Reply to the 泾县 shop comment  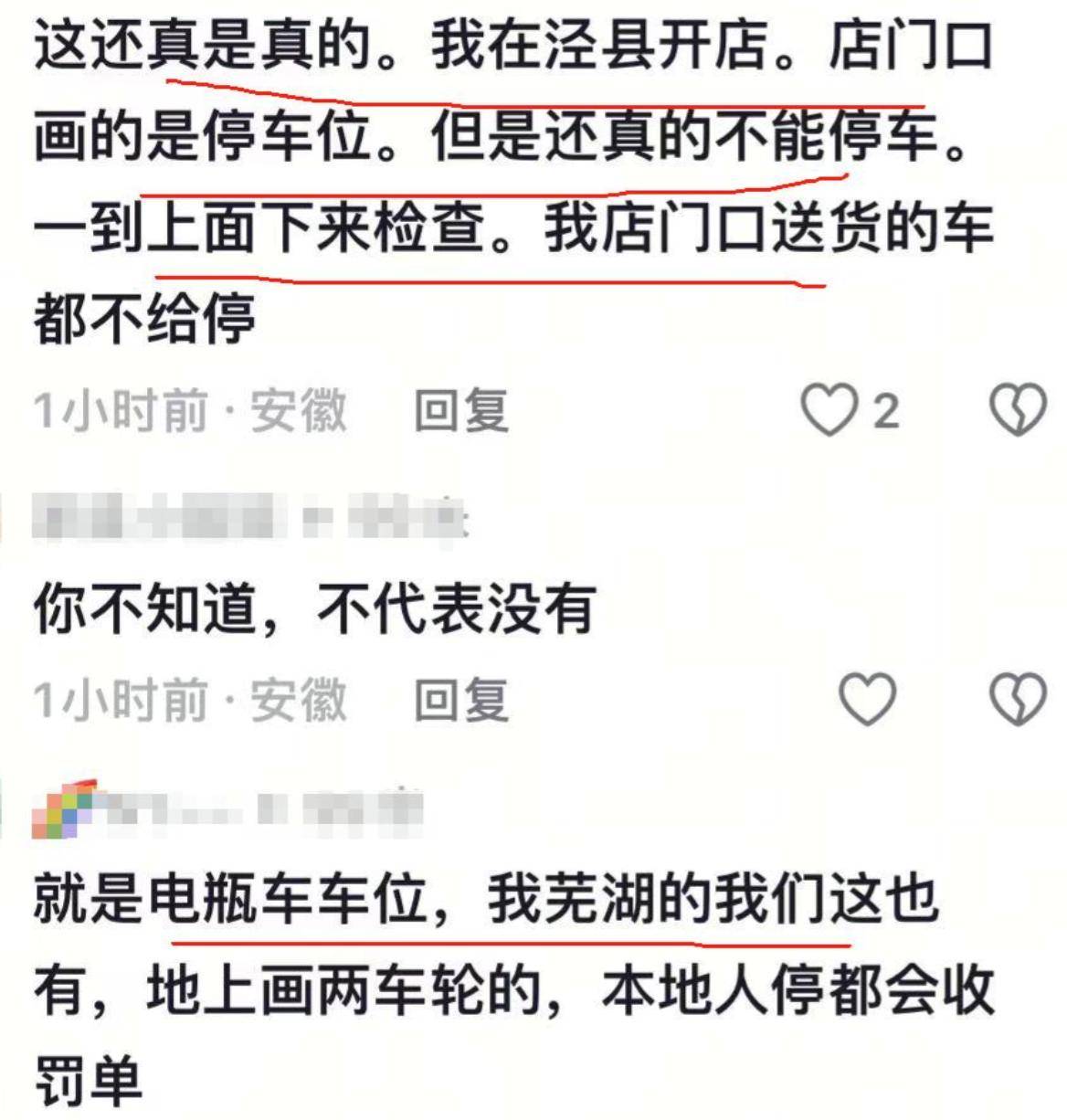[x=460, y=410]
